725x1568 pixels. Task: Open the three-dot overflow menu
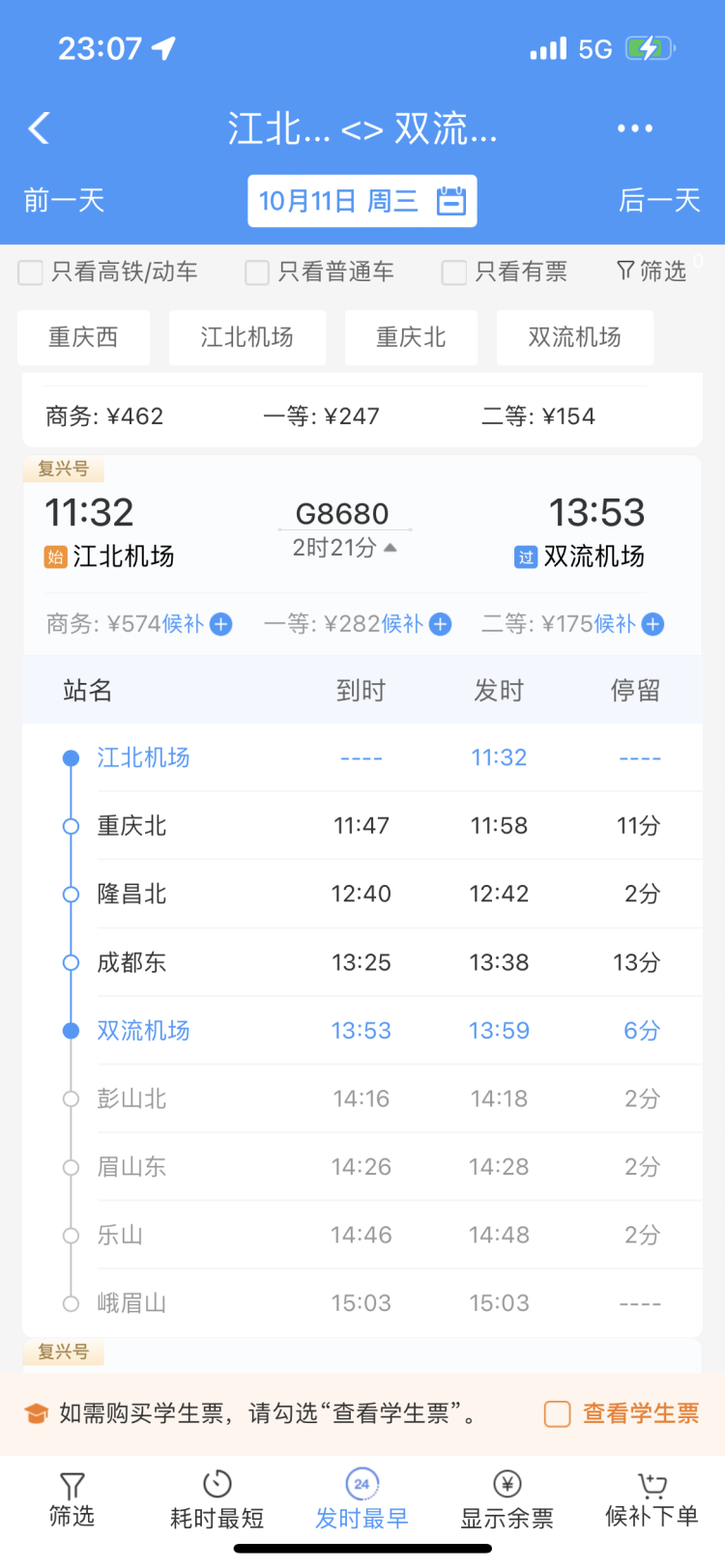tap(634, 128)
